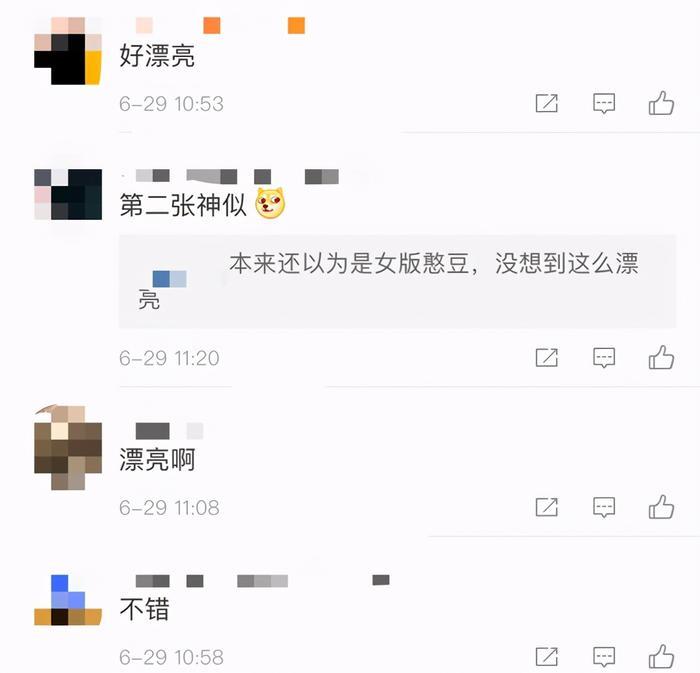Screen dimensions: 700x673
Task: Reply to the comment '不错'
Action: [x=604, y=657]
